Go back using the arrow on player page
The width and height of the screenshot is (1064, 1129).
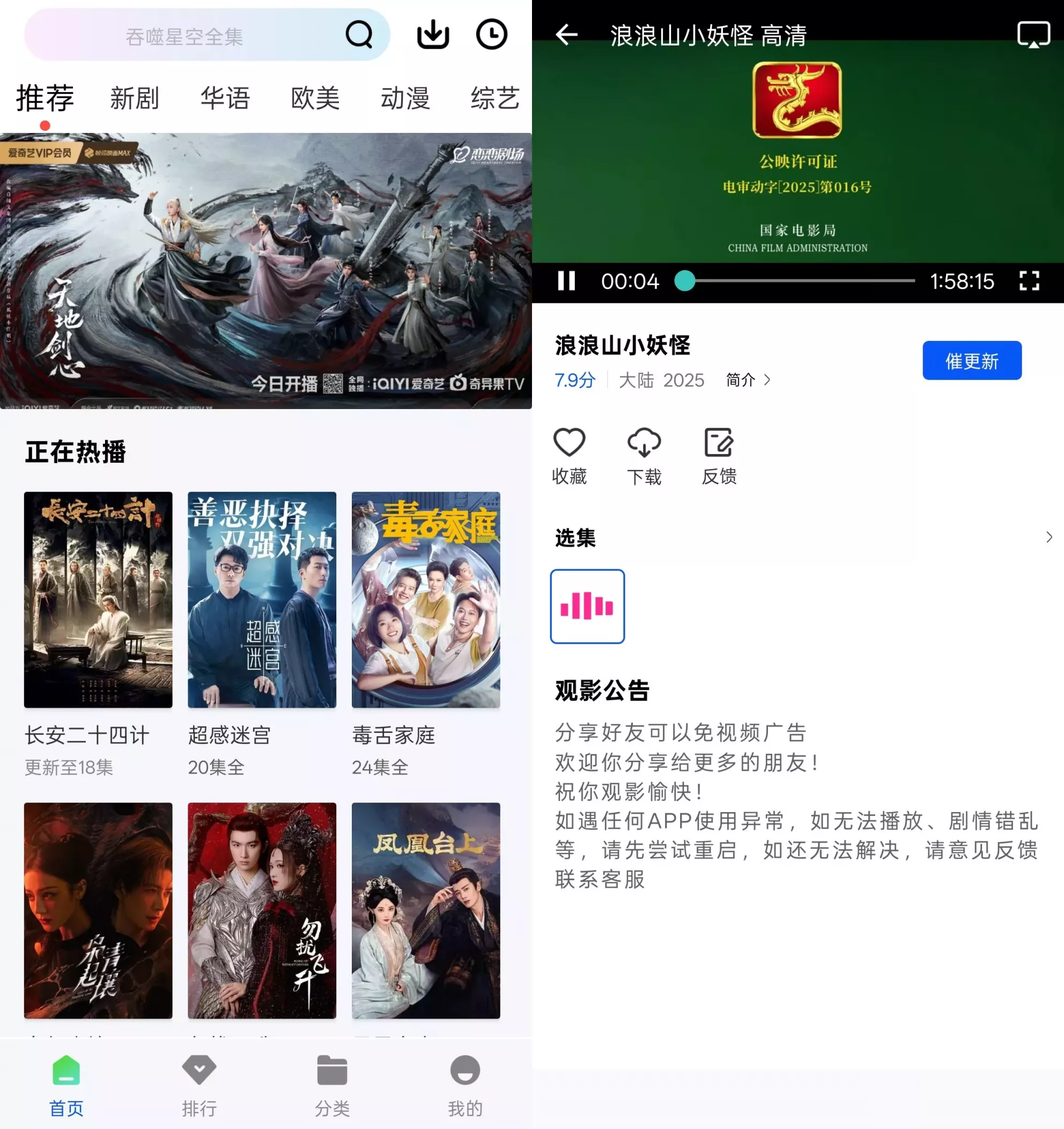tap(566, 34)
